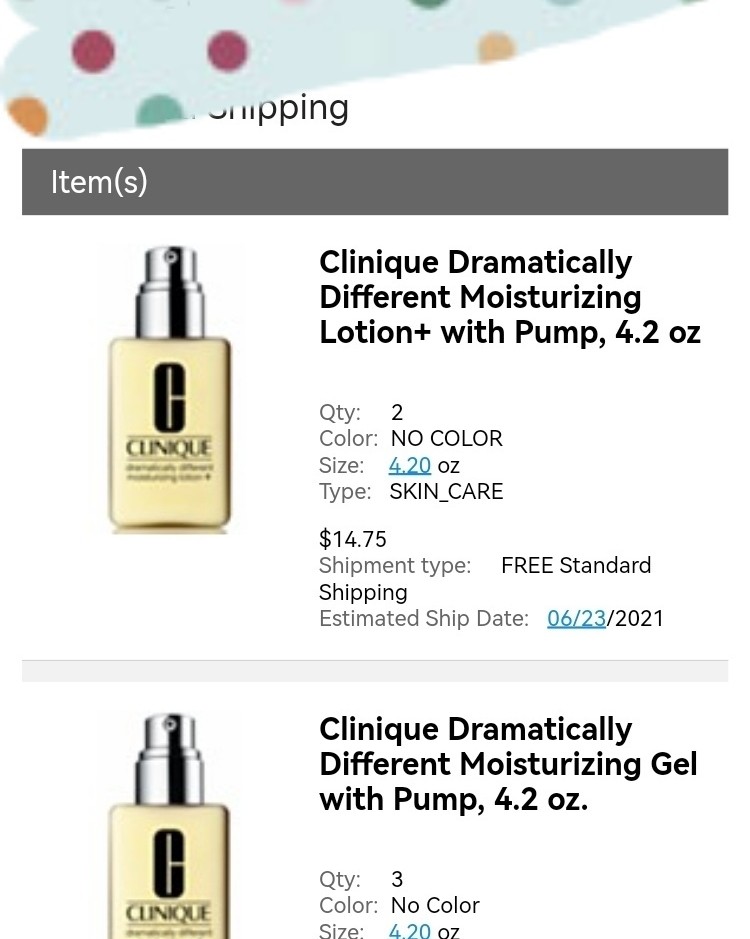Open the 06/23 estimated ship date link

point(576,618)
